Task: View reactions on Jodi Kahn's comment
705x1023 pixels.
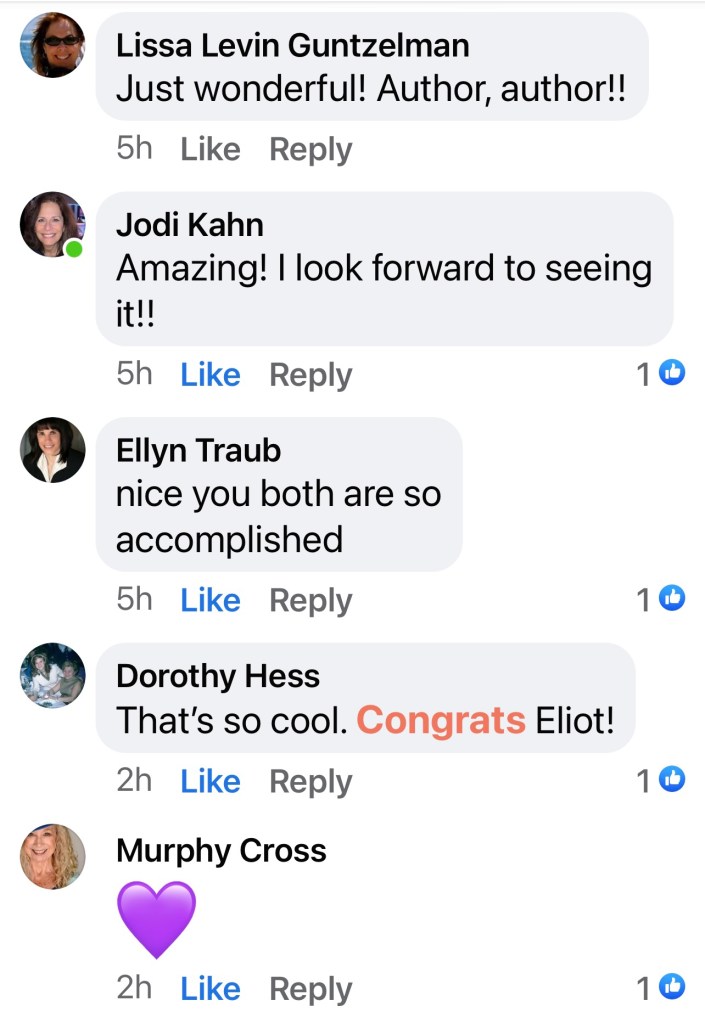Action: (x=661, y=374)
